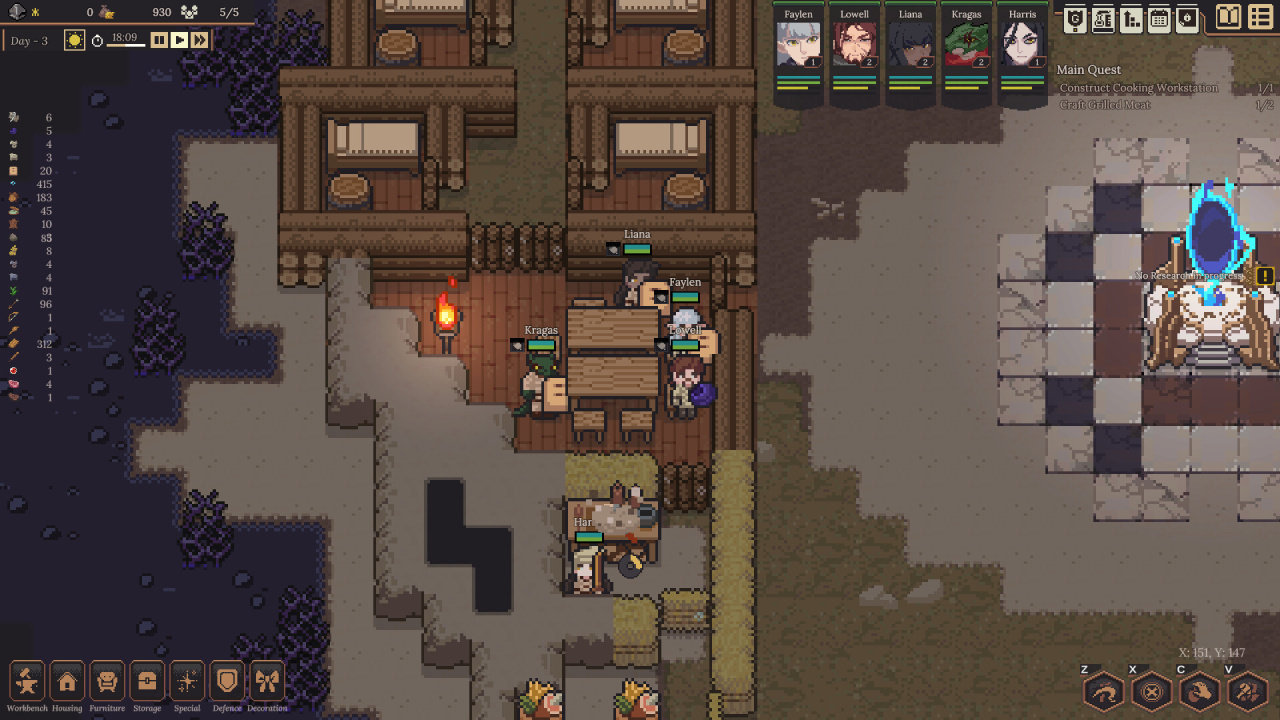Open the research flask icon
Viewport: 1280px width, 720px height.
point(1103,19)
